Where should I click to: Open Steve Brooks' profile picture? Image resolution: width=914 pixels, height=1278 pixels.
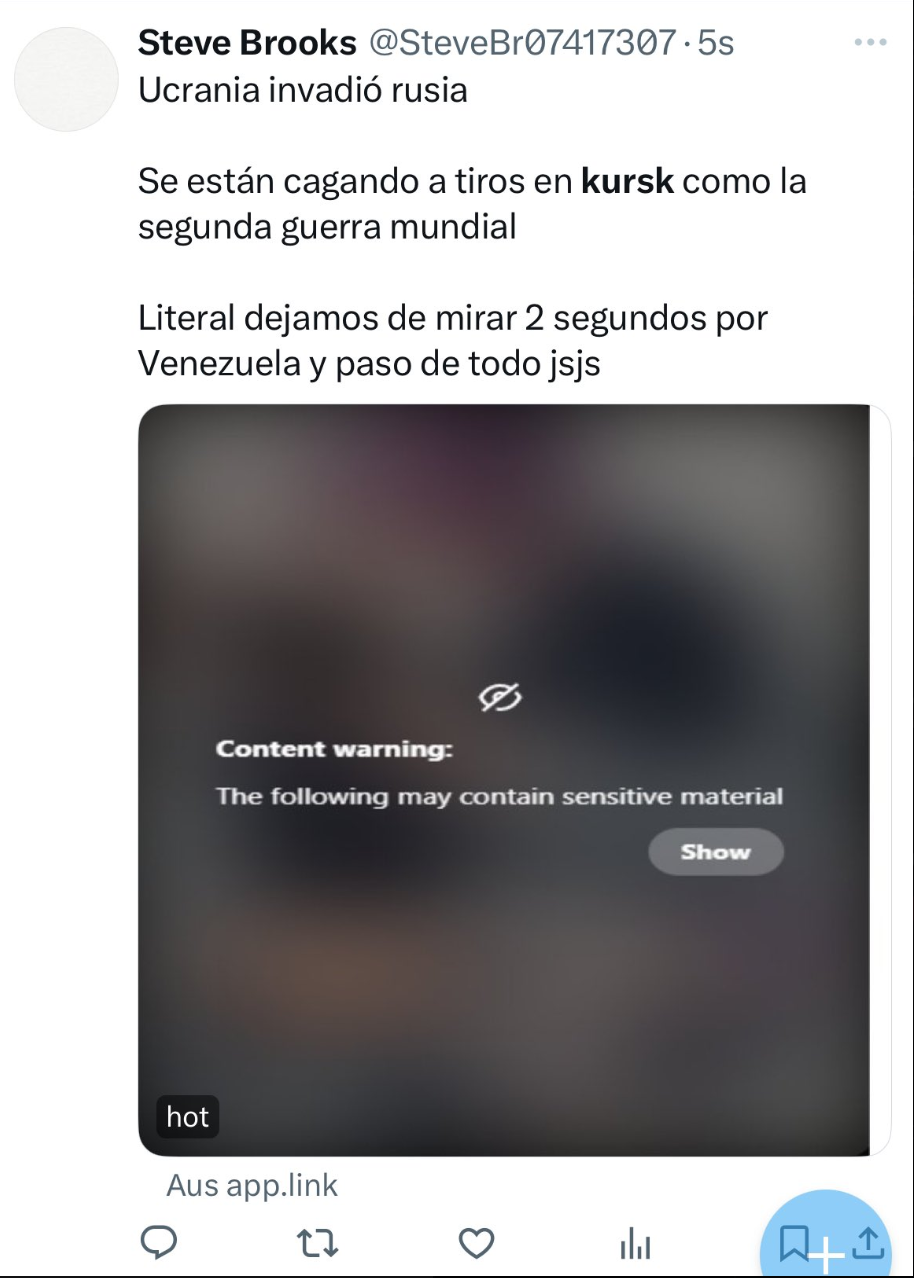(x=68, y=80)
